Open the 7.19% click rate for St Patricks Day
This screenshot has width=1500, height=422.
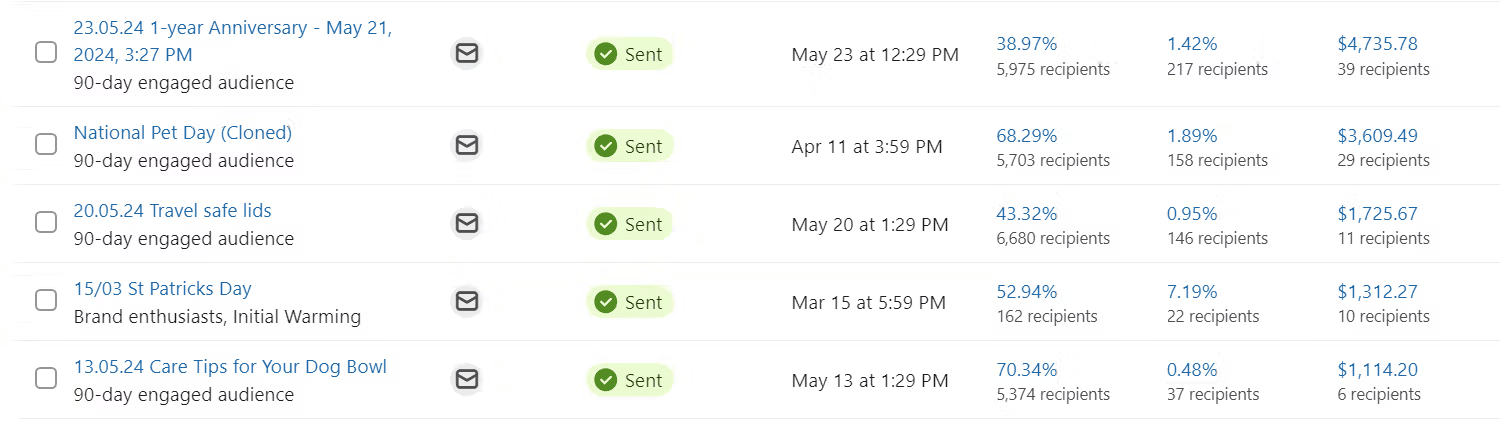coord(1191,291)
